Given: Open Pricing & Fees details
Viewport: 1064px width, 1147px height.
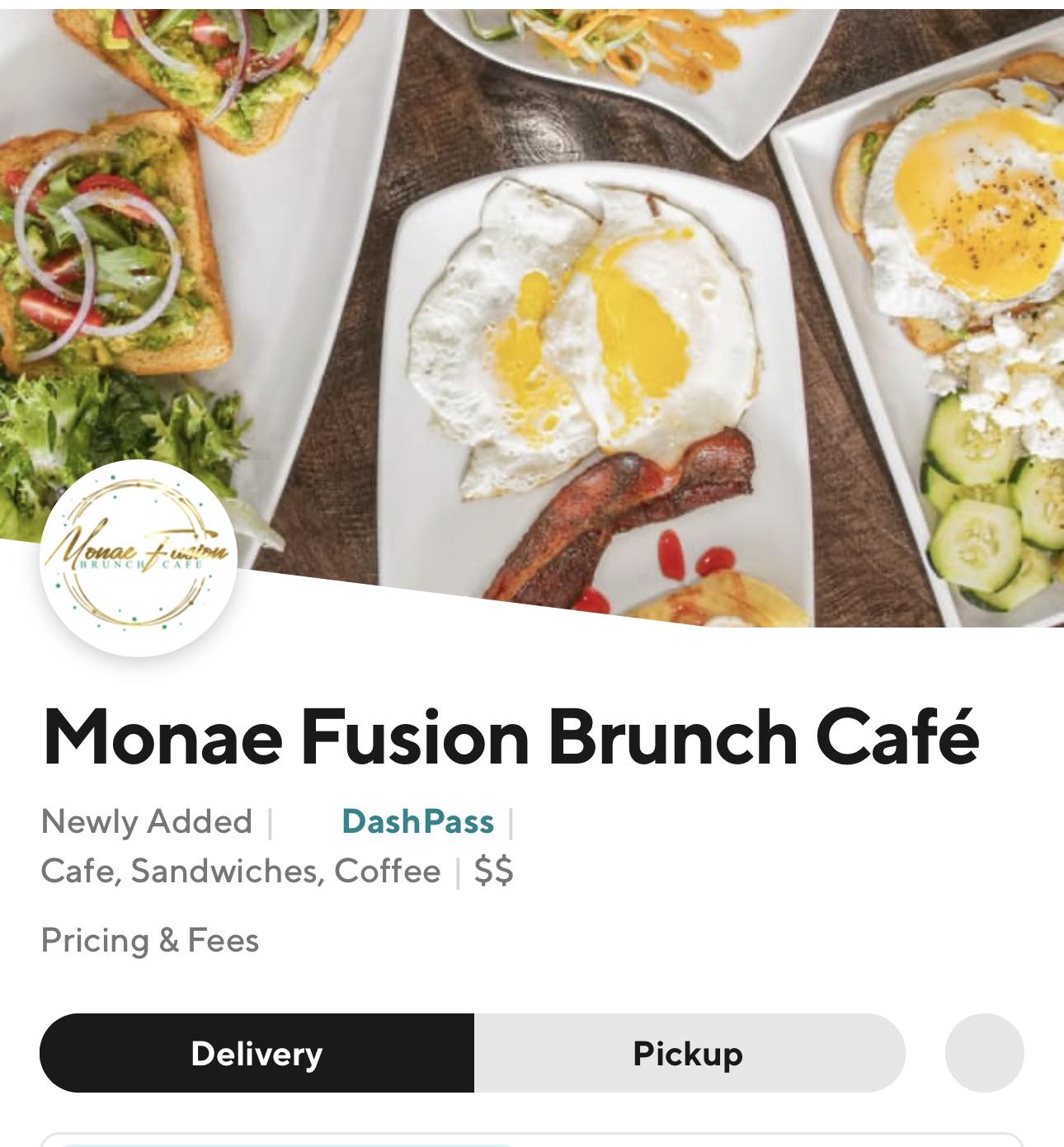Looking at the screenshot, I should [150, 940].
